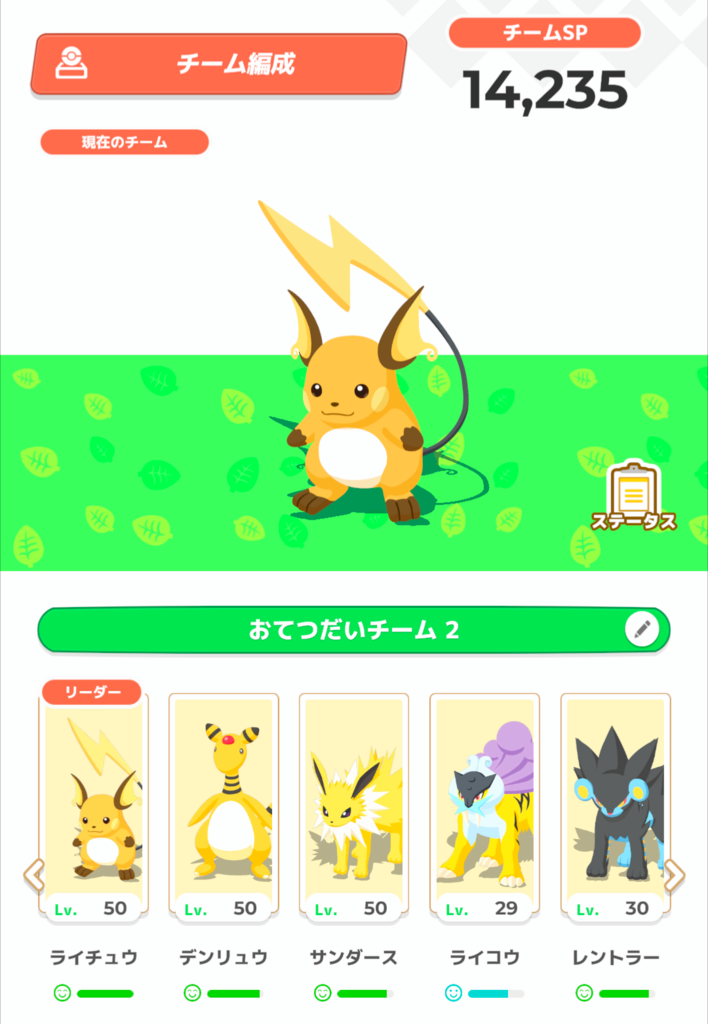Go to next team with right arrow
This screenshot has width=708, height=1024.
[x=674, y=876]
